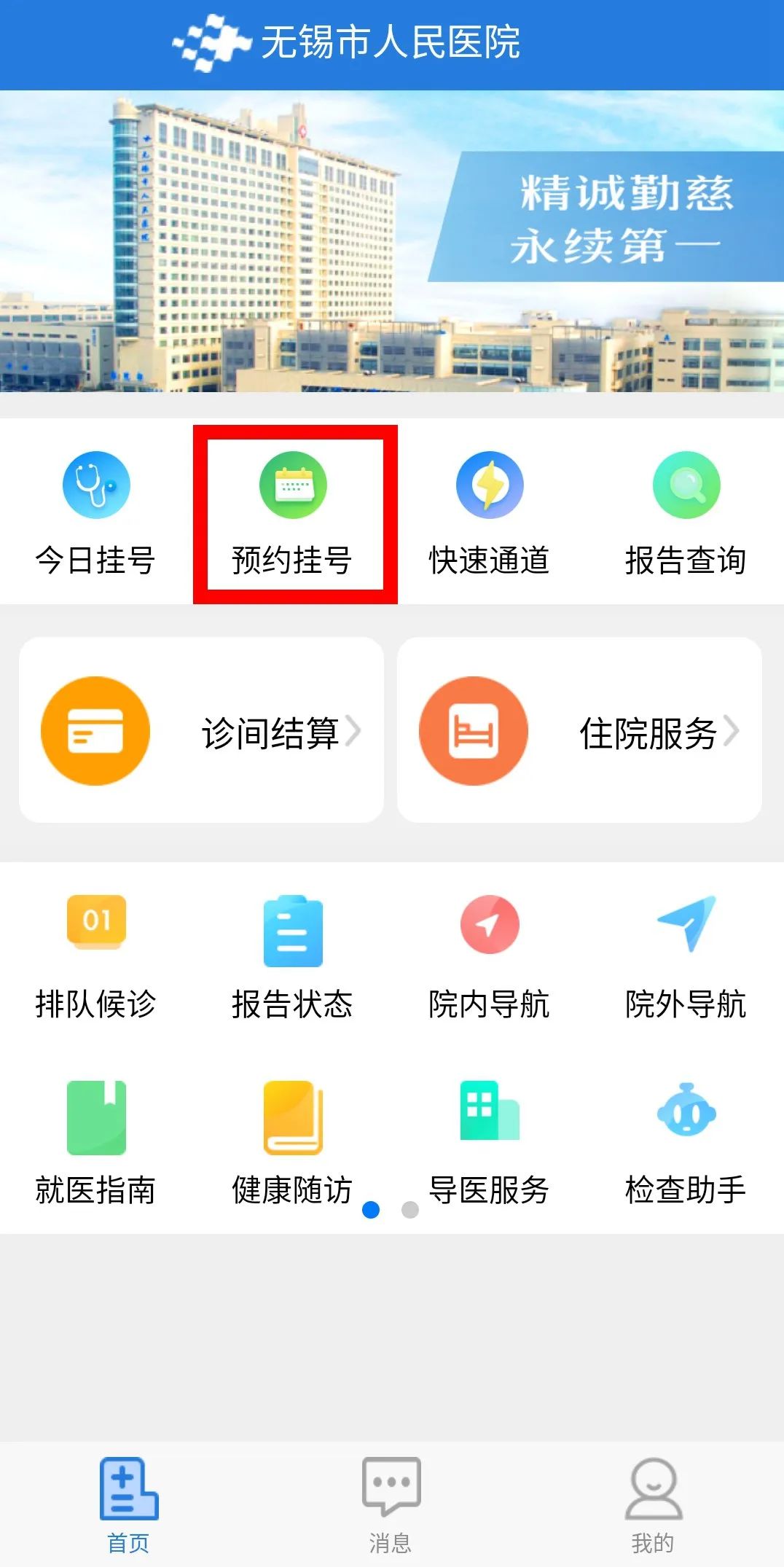The width and height of the screenshot is (784, 1567).
Task: Open 健康随访 health follow-up
Action: [293, 1142]
